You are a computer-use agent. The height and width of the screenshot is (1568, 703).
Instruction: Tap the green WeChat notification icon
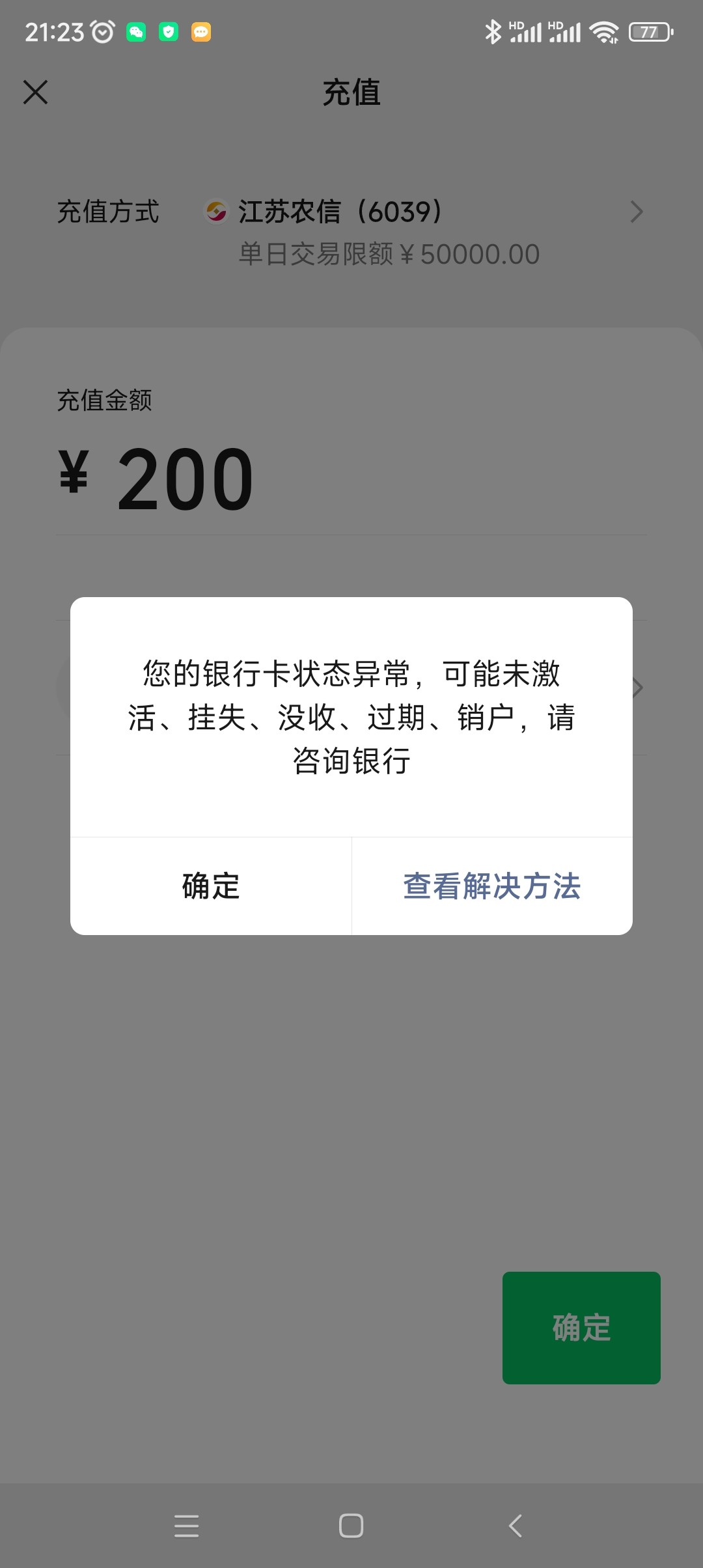tap(135, 32)
